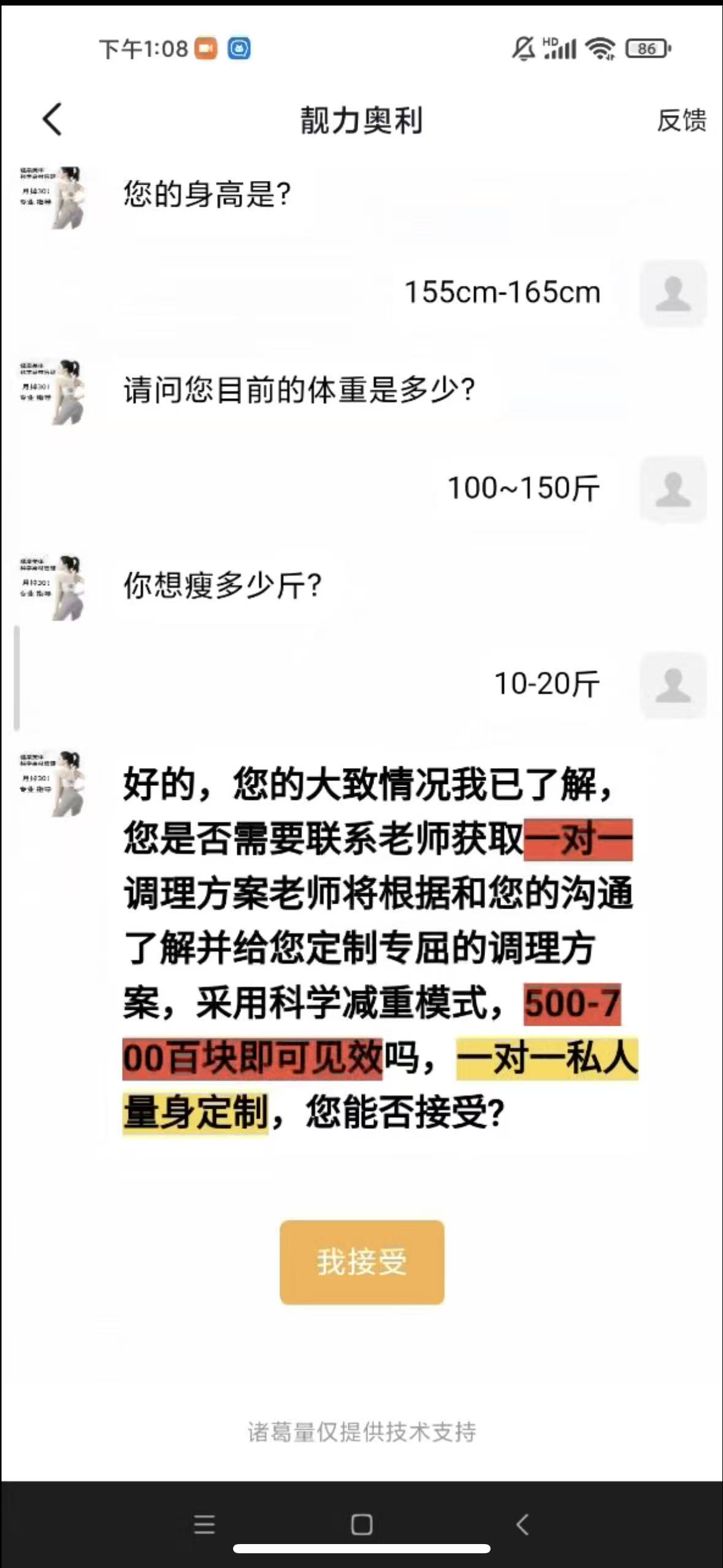Viewport: 723px width, 1568px height.
Task: Go to the home screen via navigation bar
Action: coord(361,1524)
